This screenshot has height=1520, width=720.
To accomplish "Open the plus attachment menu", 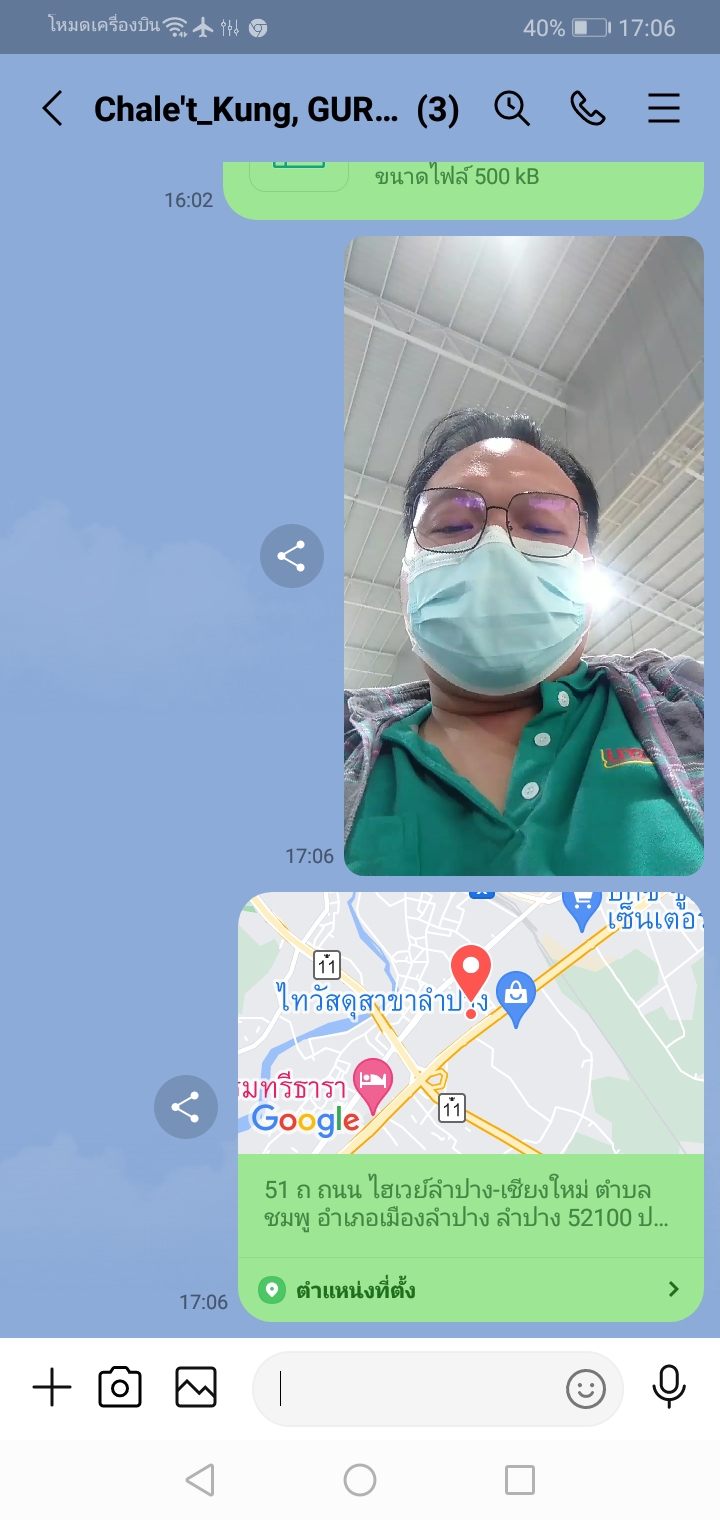I will (x=52, y=1388).
